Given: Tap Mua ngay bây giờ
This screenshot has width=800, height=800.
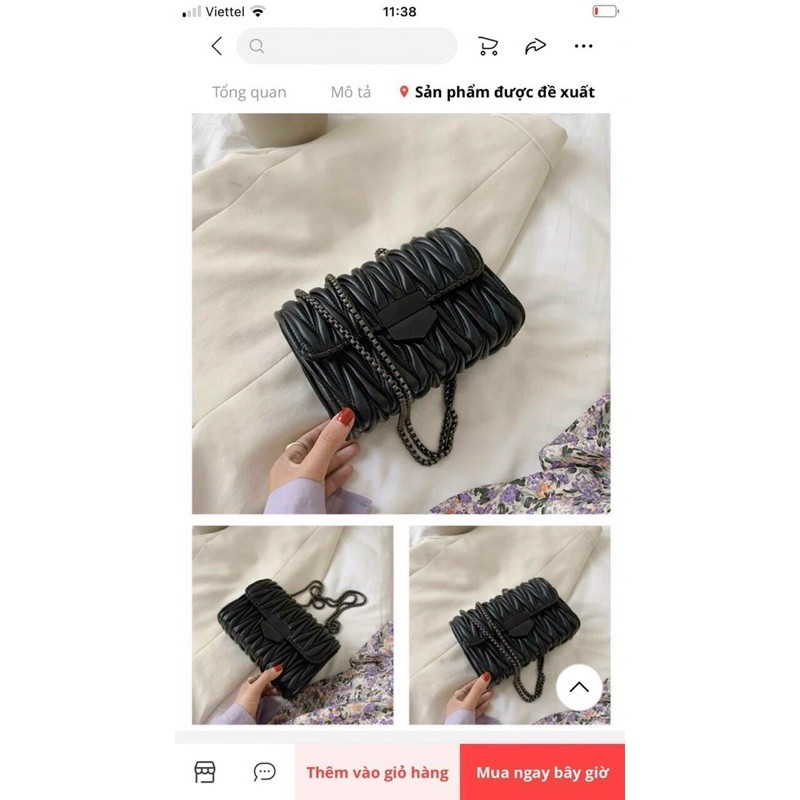Looking at the screenshot, I should (542, 772).
